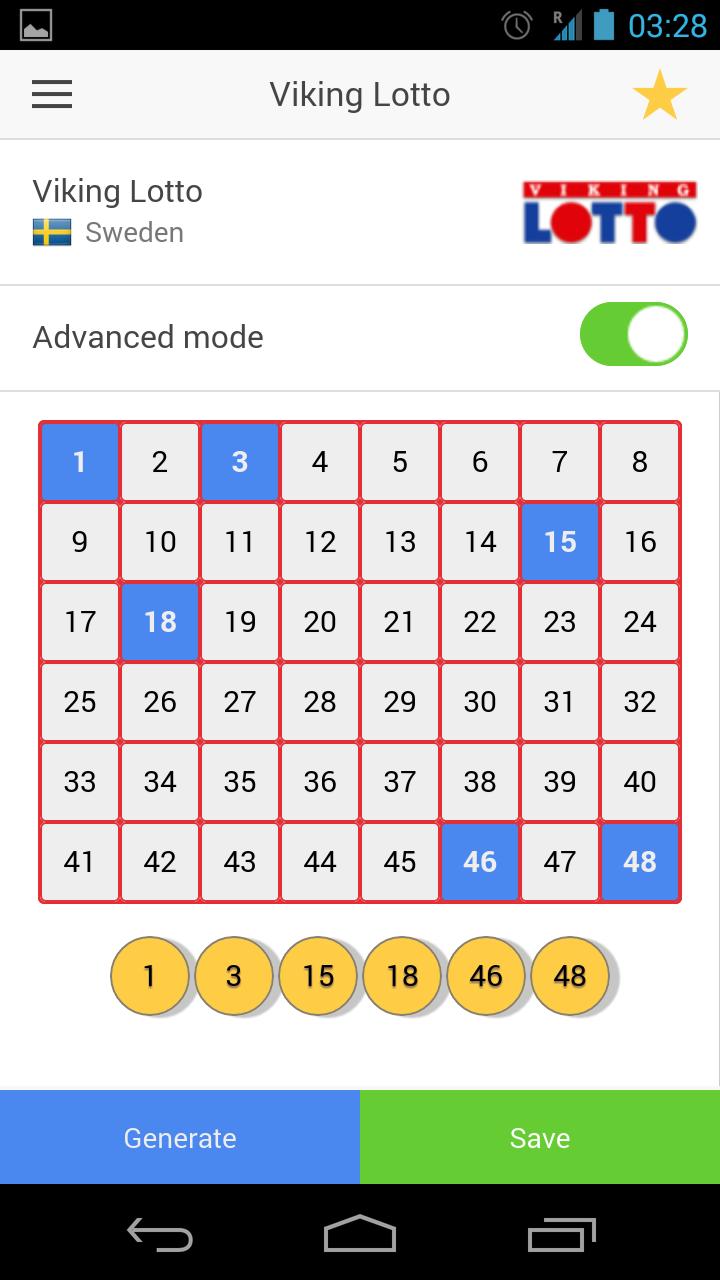Image resolution: width=720 pixels, height=1280 pixels.
Task: Select number 7 in the grid
Action: [560, 462]
